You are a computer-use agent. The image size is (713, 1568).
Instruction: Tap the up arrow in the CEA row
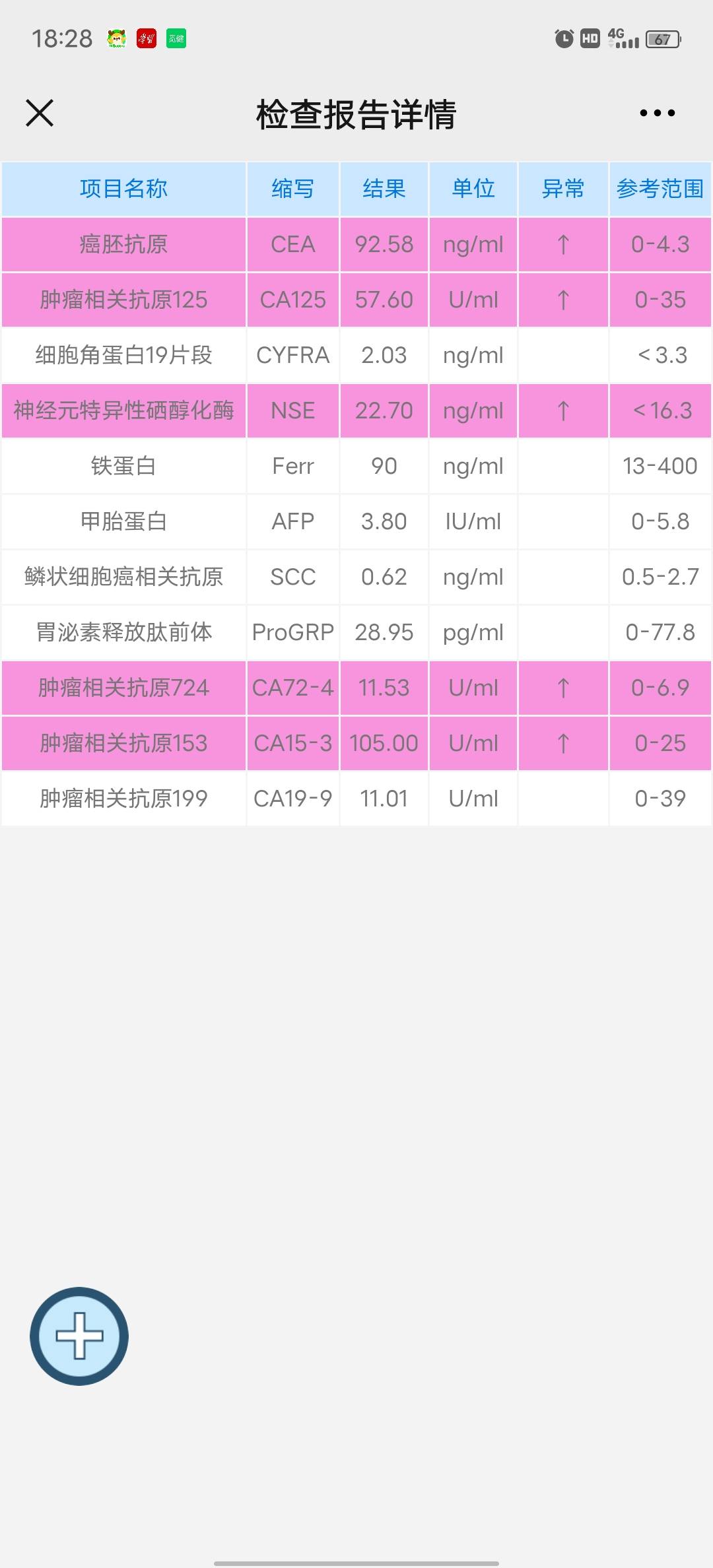coord(563,244)
